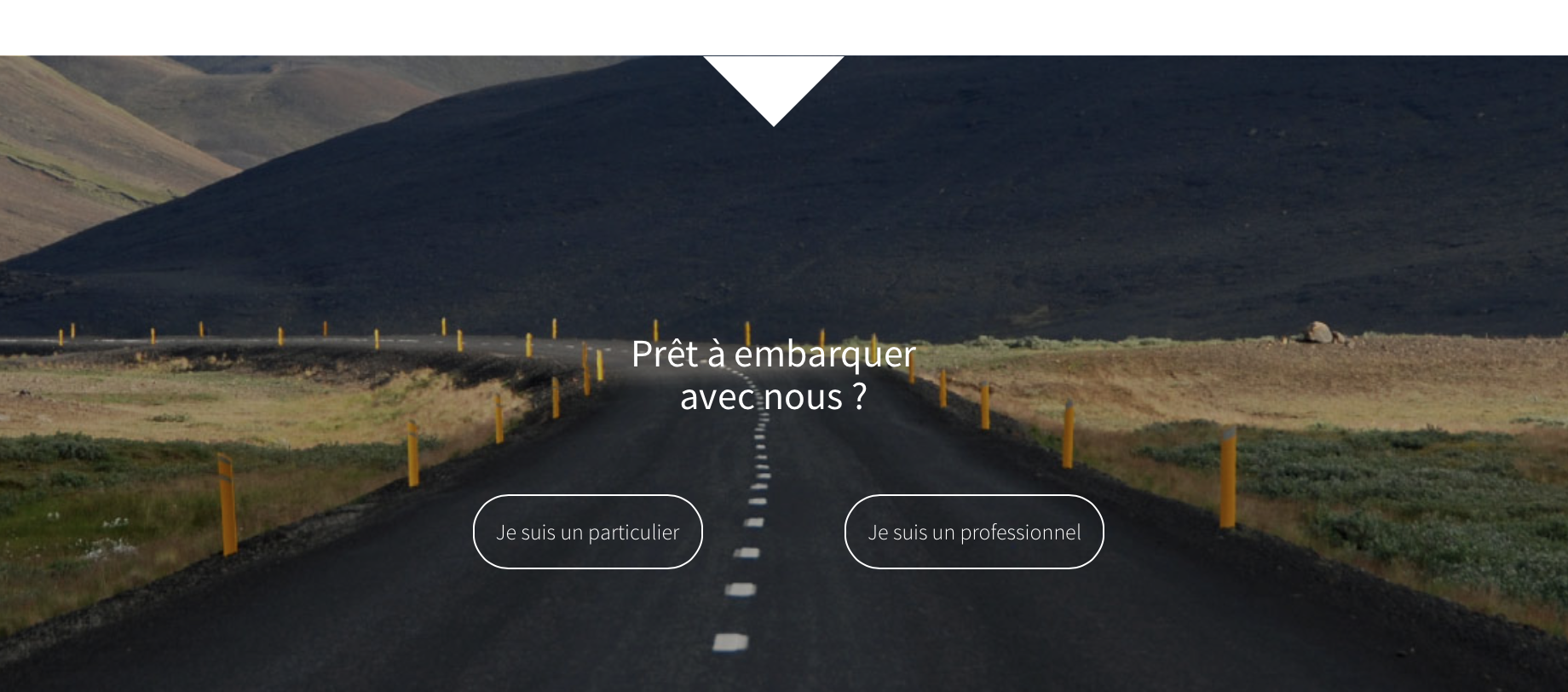Tap the 'Je suis un particulier' button

pos(587,532)
